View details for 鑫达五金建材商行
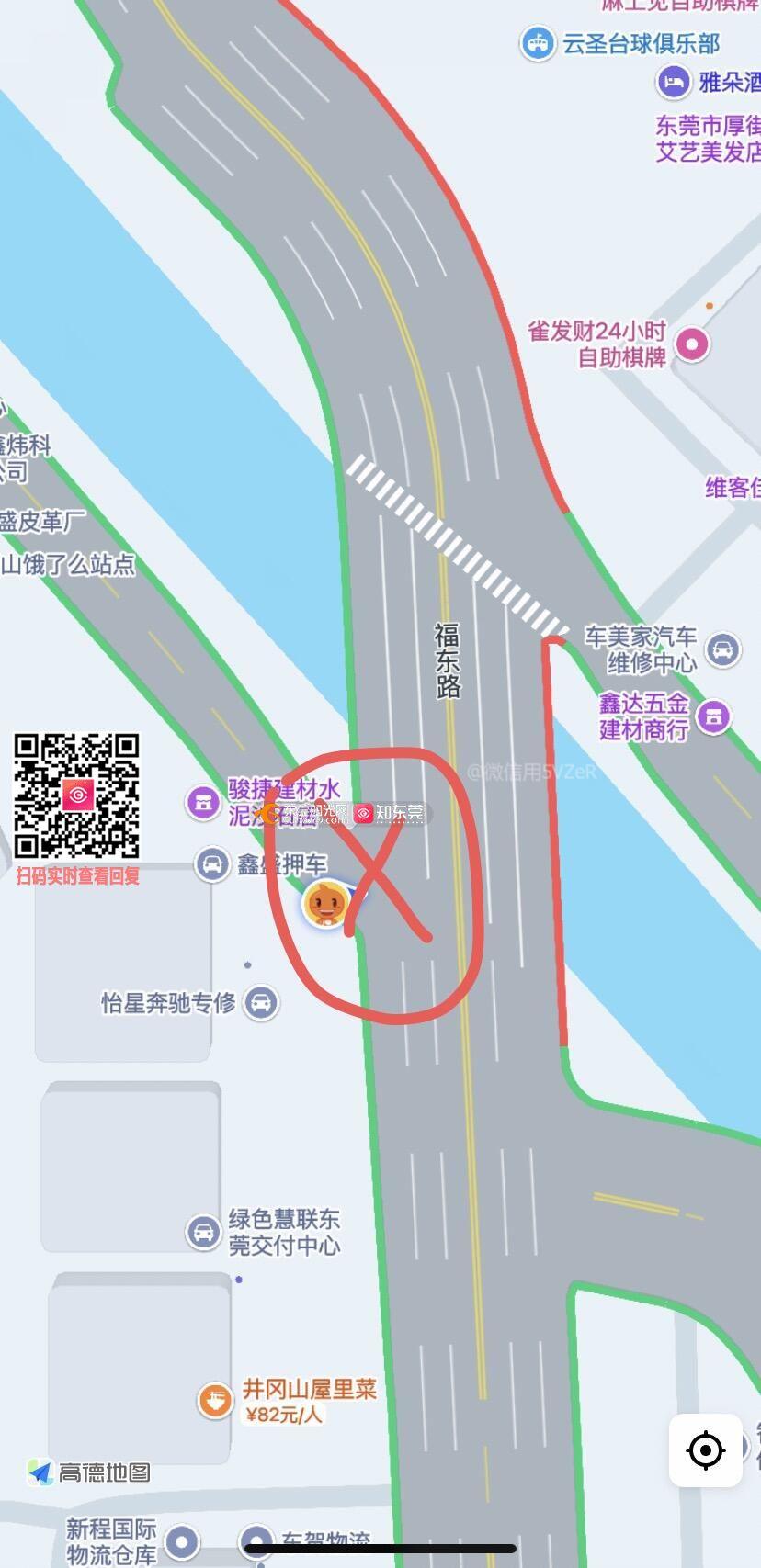 714,716
